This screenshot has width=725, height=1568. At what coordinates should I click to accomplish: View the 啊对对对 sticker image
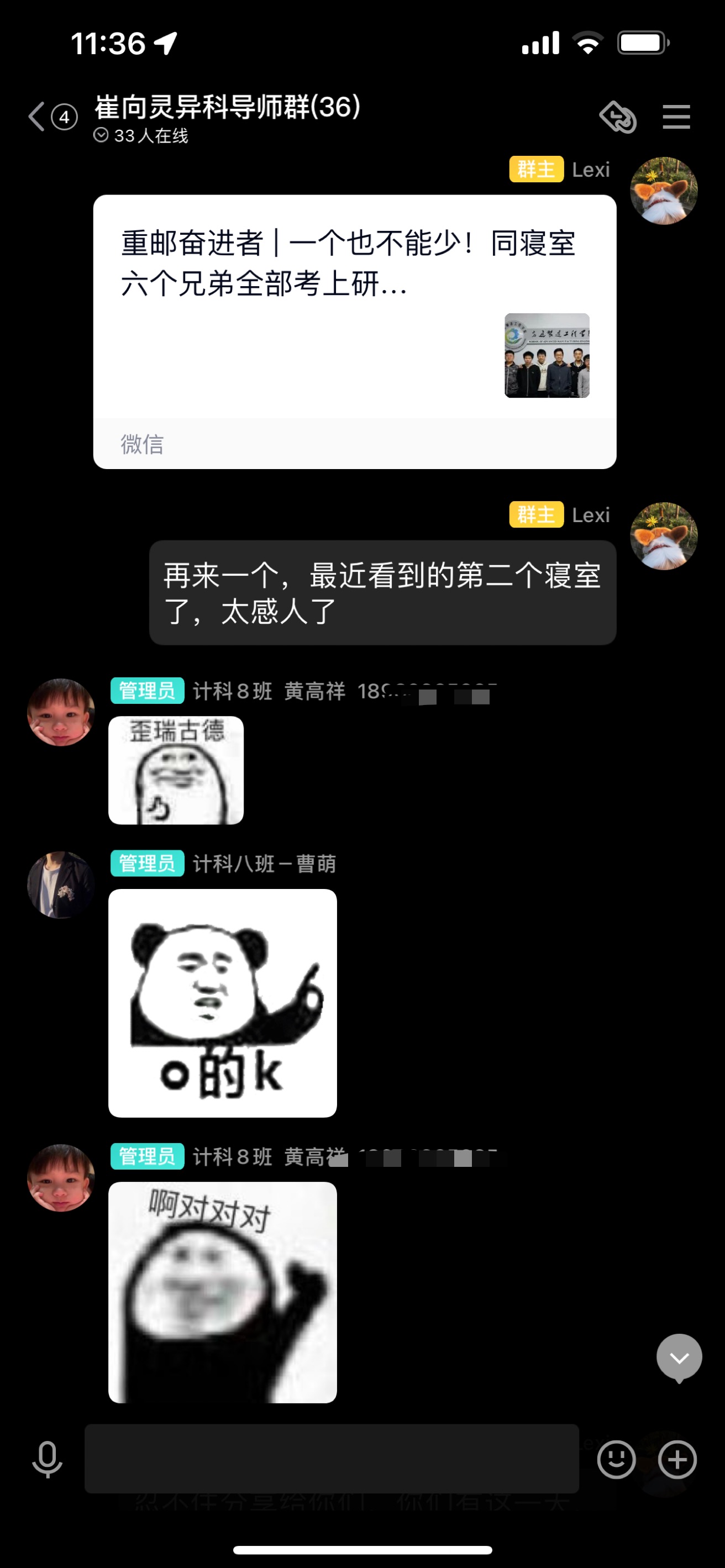pos(222,1292)
